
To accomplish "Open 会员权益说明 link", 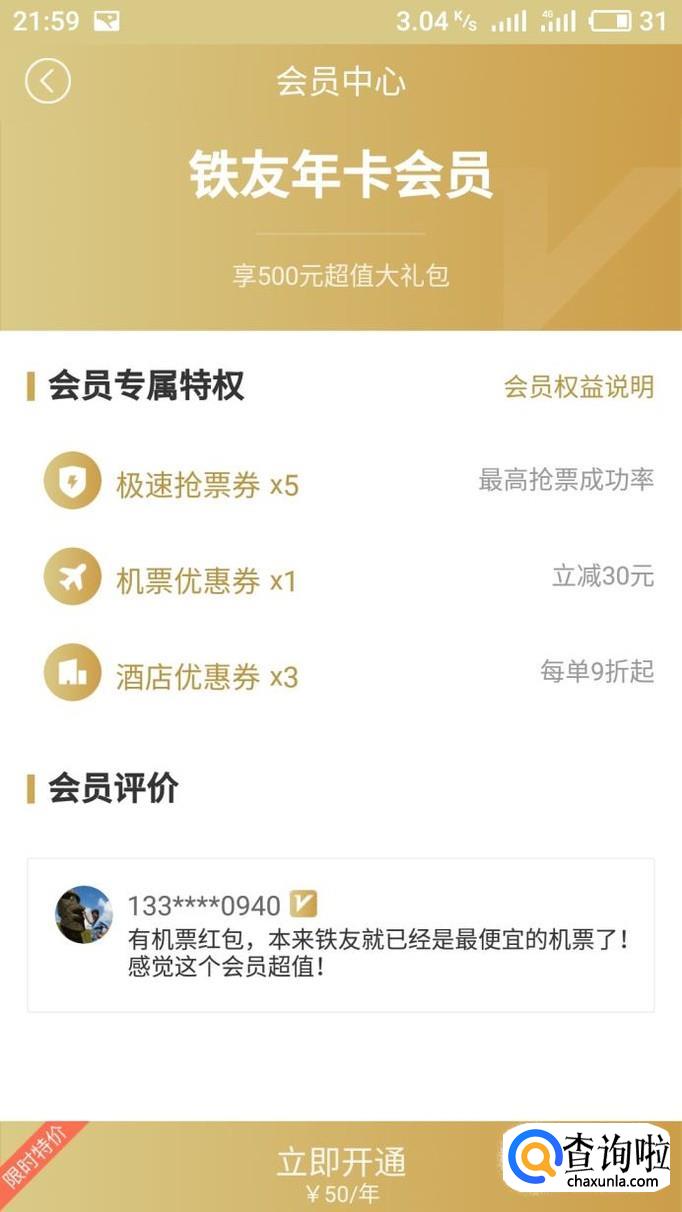I will click(x=578, y=387).
